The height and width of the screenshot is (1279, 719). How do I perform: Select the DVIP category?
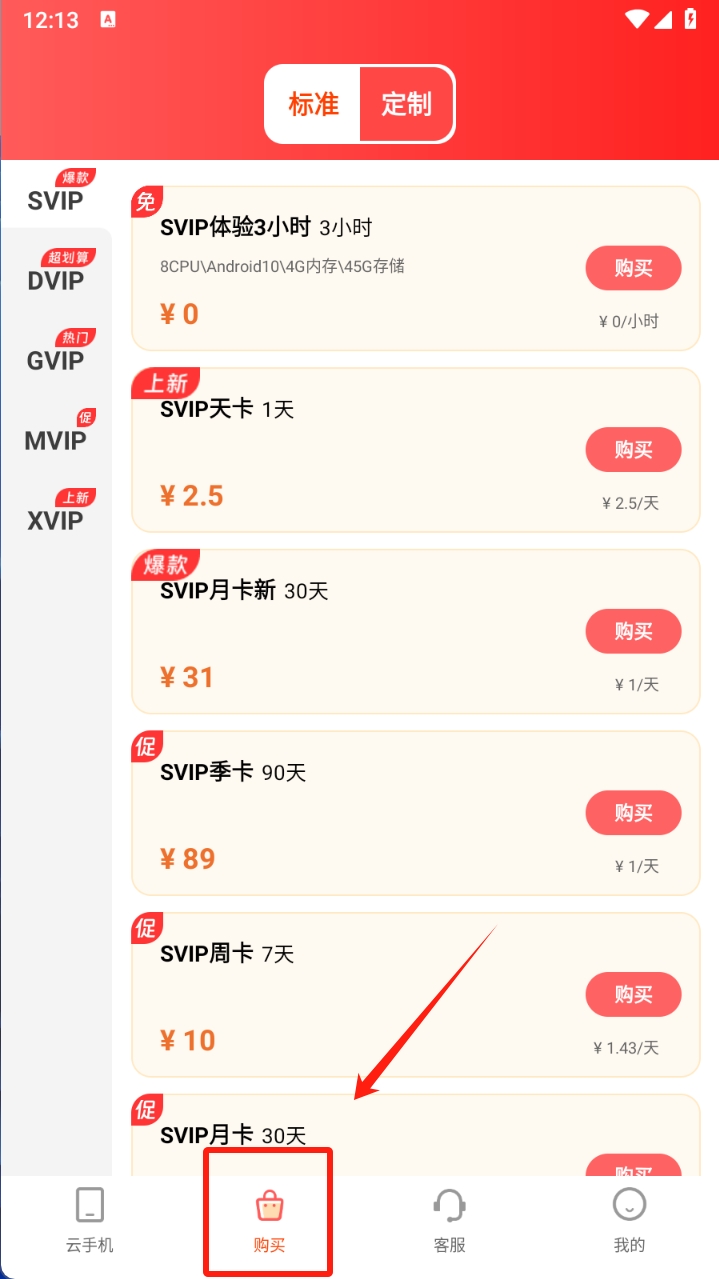56,280
